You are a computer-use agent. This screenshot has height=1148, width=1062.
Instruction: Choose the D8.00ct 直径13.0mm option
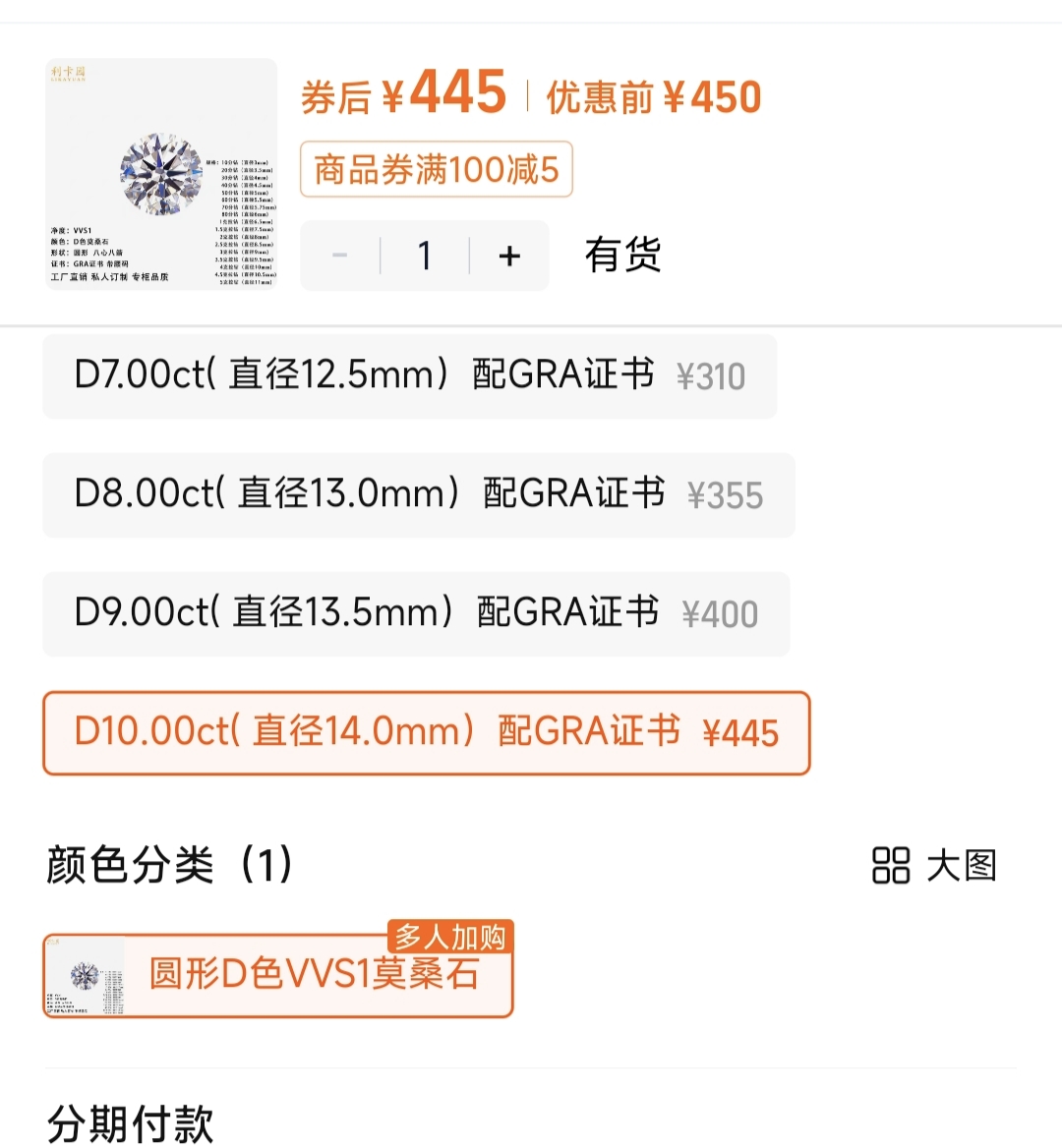tap(418, 494)
